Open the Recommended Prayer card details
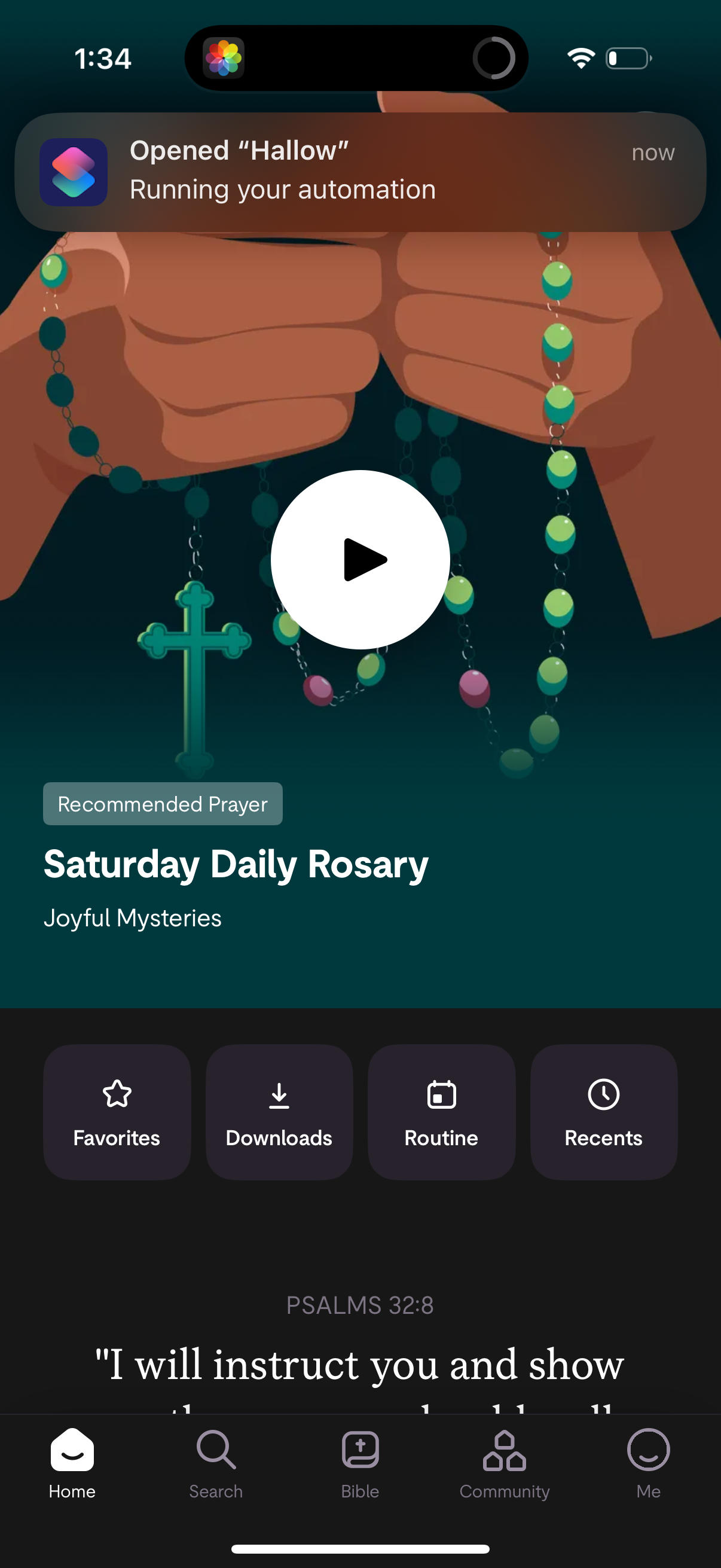Screen dimensions: 721x1568 click(236, 864)
